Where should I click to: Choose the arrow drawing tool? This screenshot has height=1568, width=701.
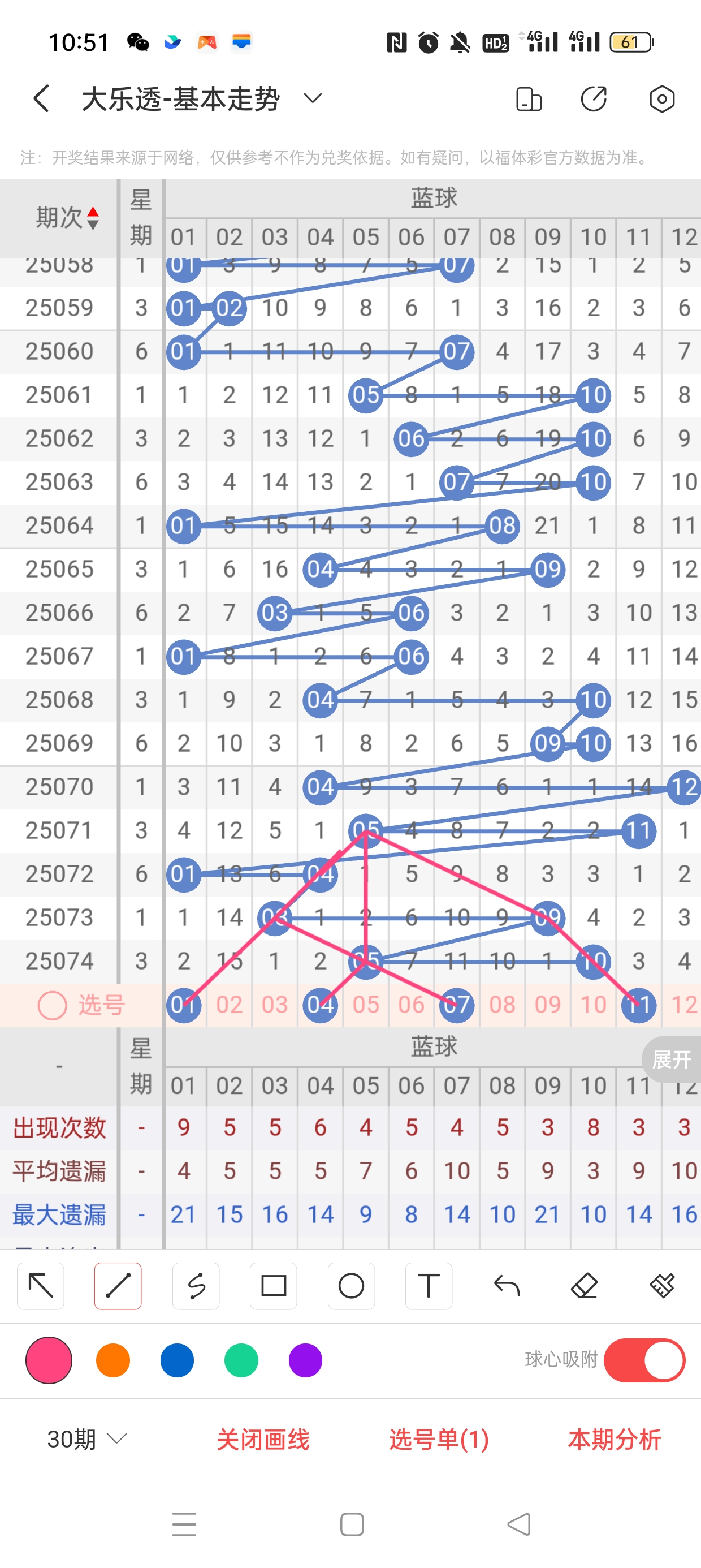click(x=41, y=1286)
